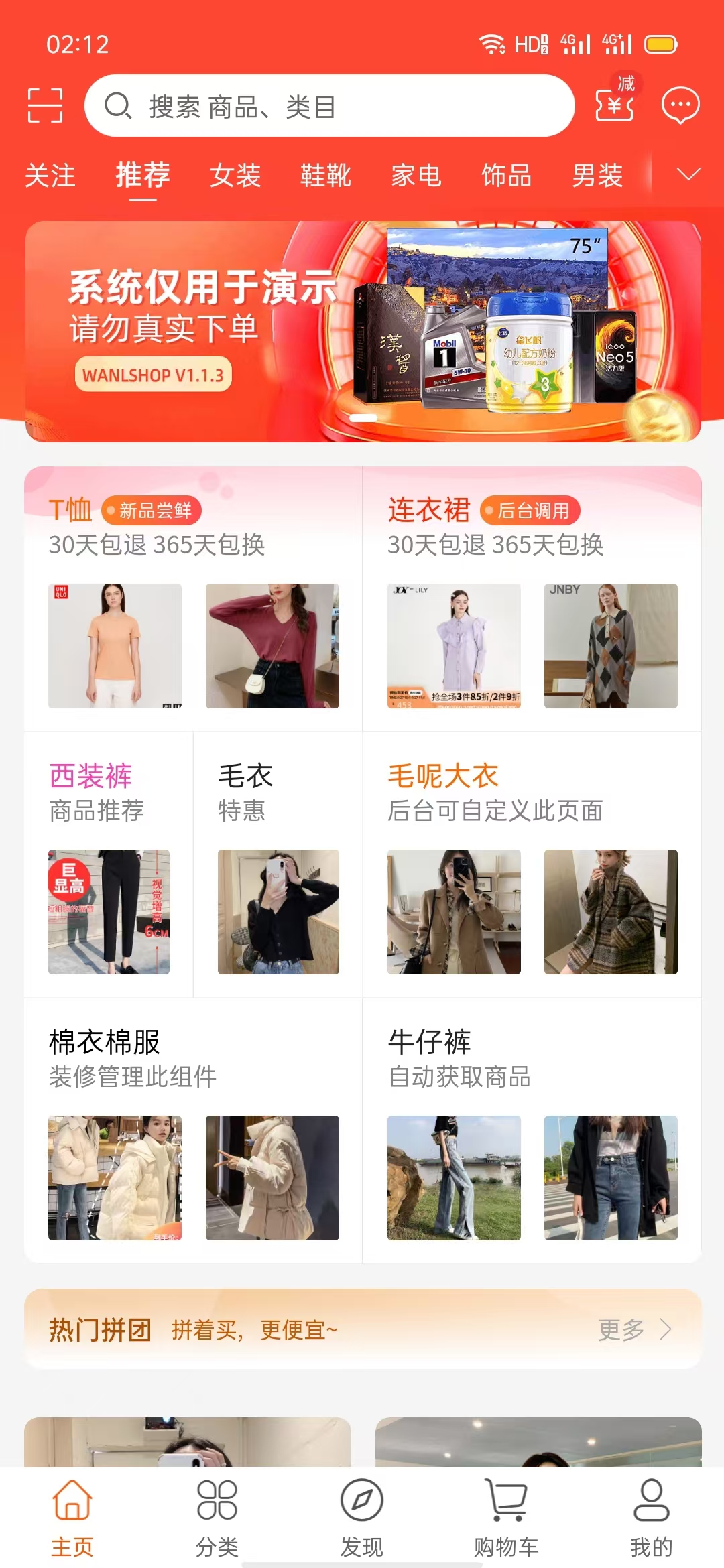Select the 鞋靴 category tab

point(325,176)
